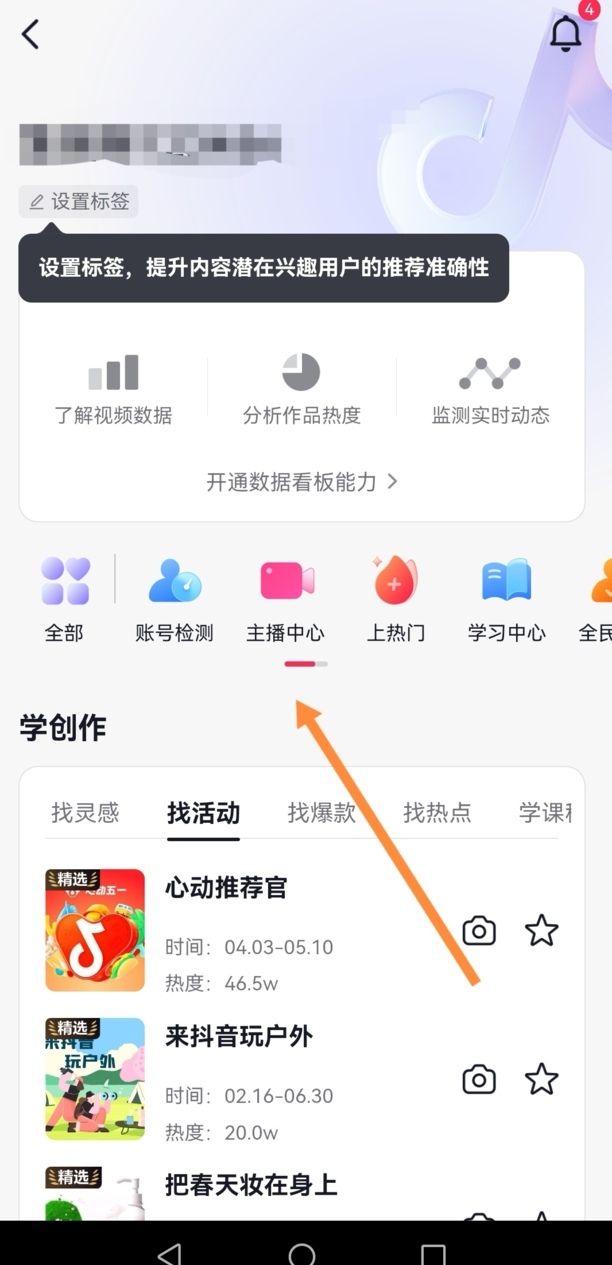
Task: Open the notifications bell
Action: (566, 34)
